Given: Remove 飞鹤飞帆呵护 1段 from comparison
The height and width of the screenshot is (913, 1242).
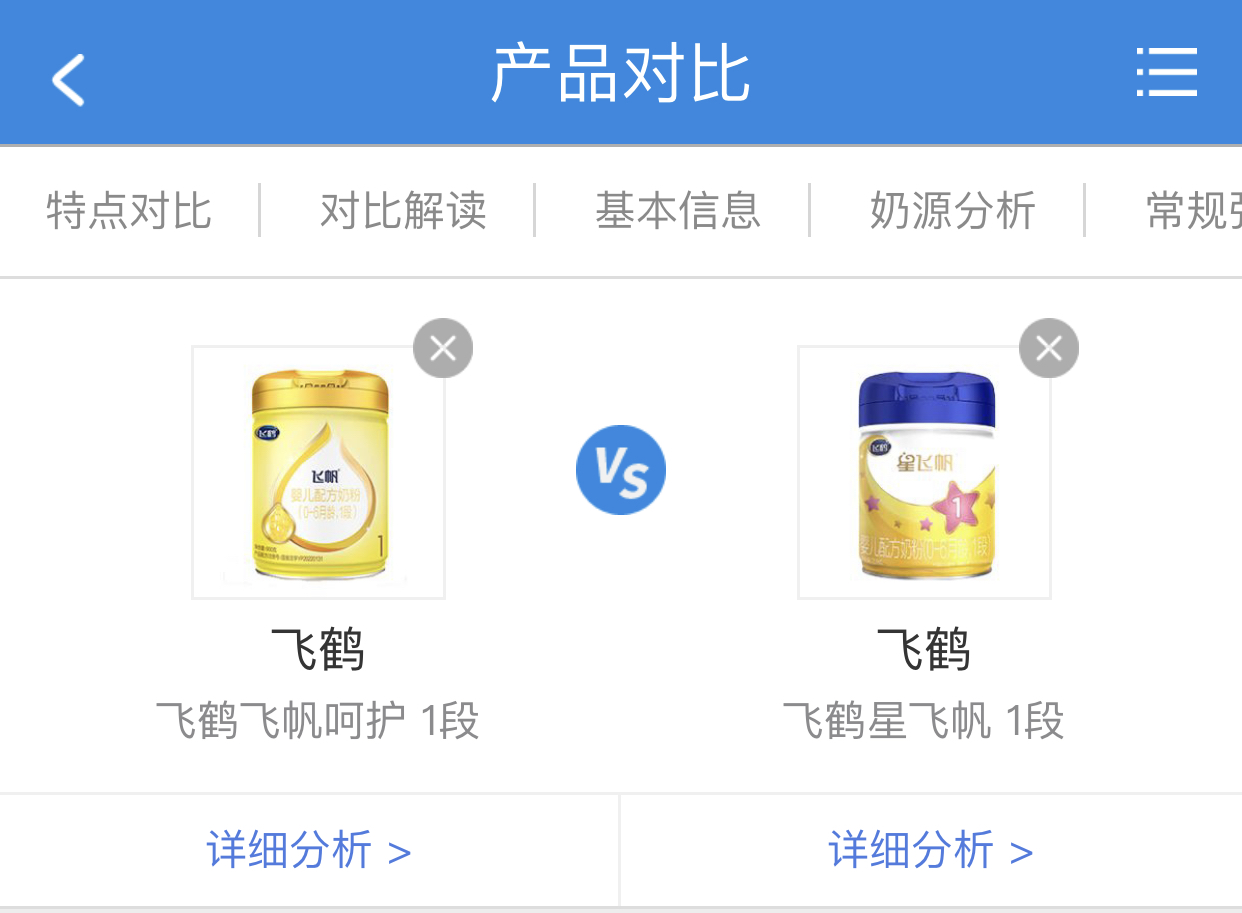Looking at the screenshot, I should pyautogui.click(x=442, y=348).
